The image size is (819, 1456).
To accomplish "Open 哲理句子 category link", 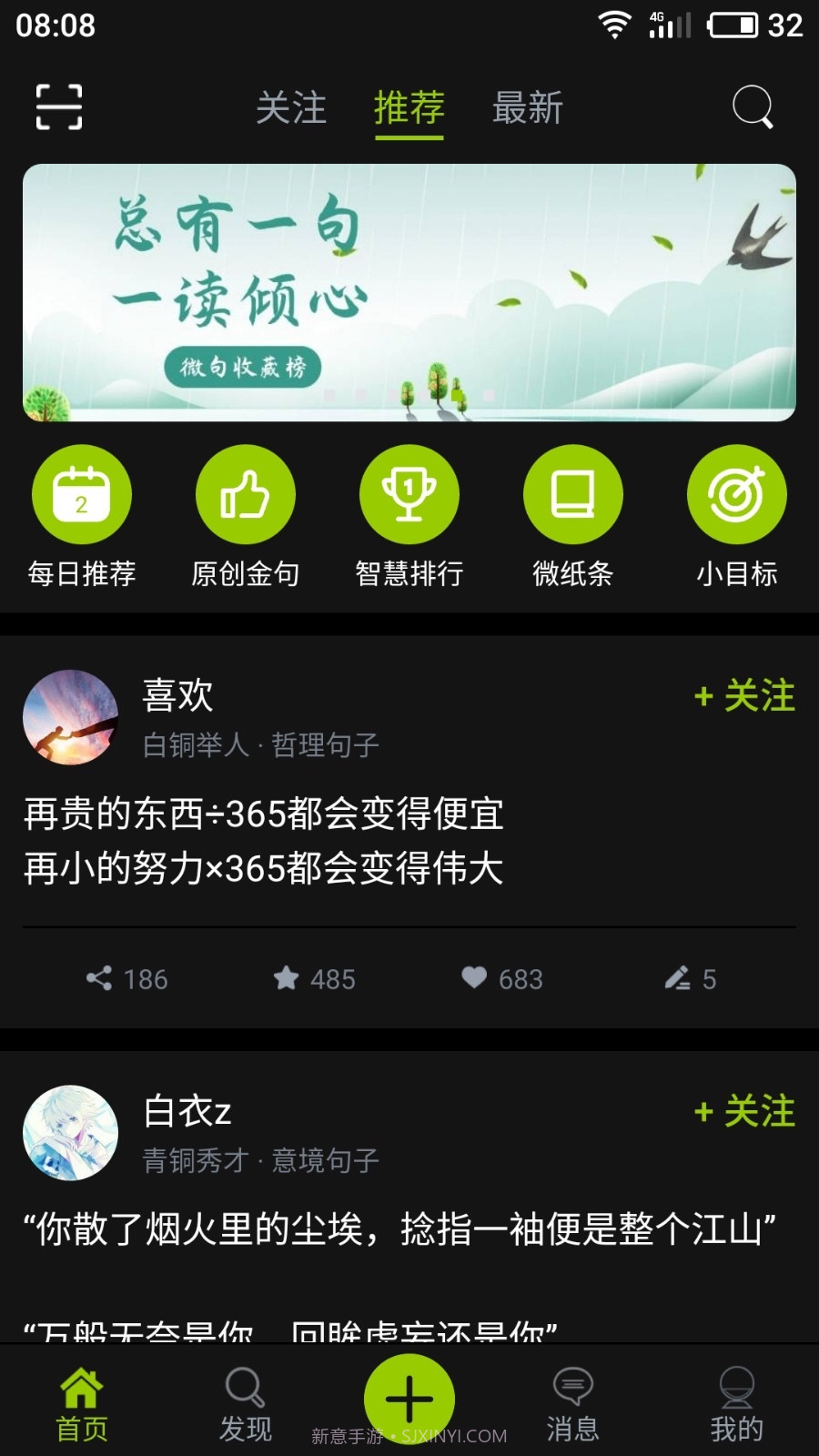I will click(323, 743).
